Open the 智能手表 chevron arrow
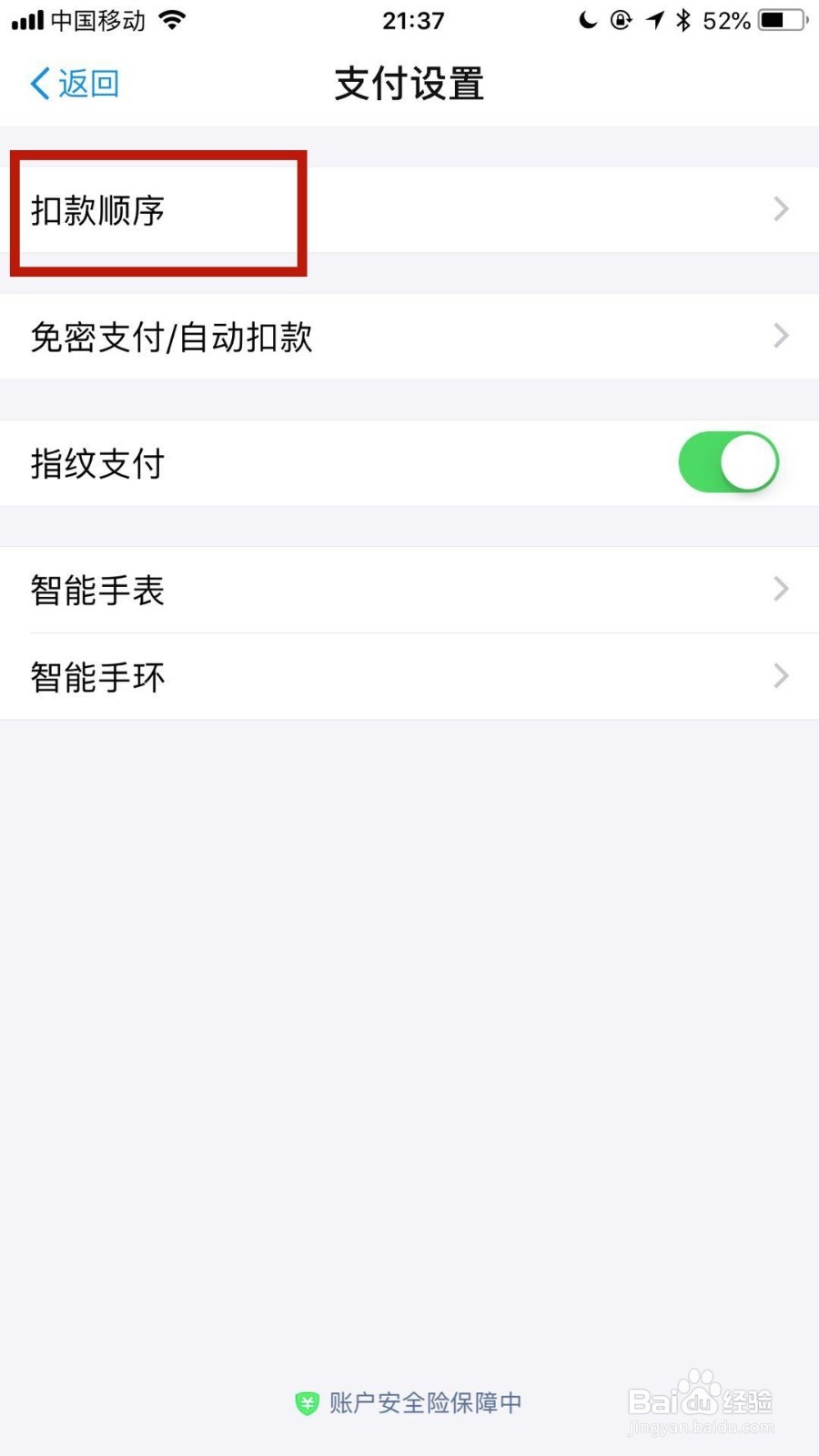This screenshot has height=1456, width=819. coord(780,590)
